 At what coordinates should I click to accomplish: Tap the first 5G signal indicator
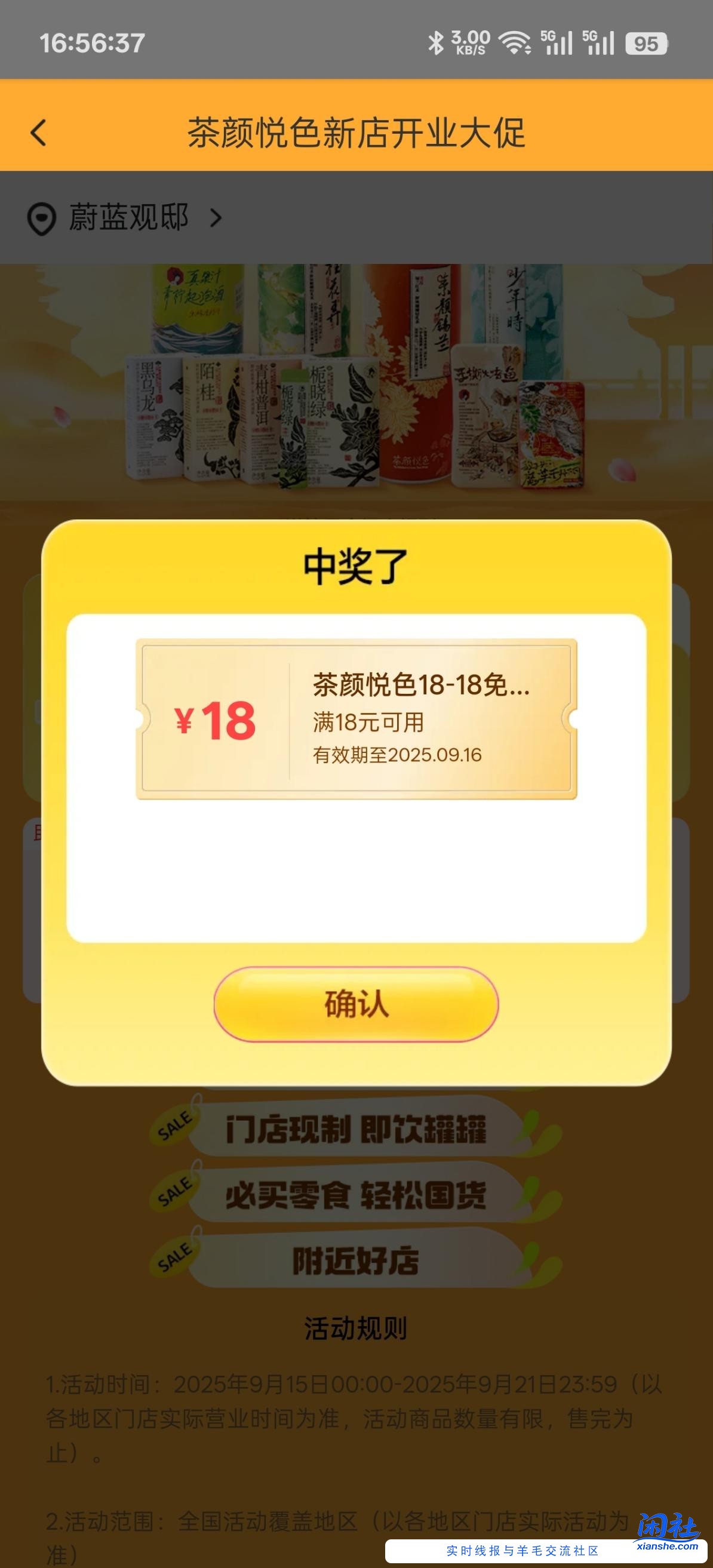[555, 41]
